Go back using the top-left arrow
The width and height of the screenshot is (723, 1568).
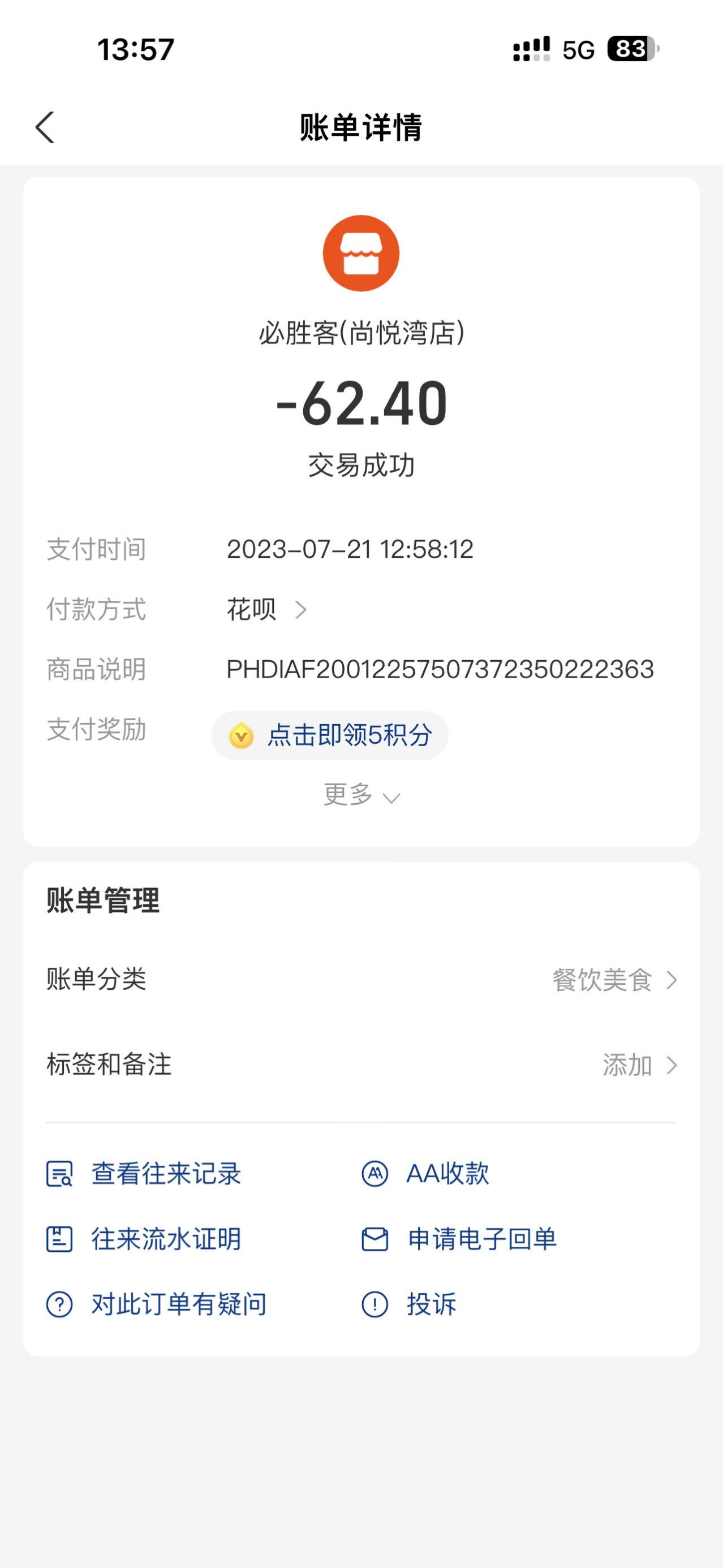pyautogui.click(x=45, y=127)
